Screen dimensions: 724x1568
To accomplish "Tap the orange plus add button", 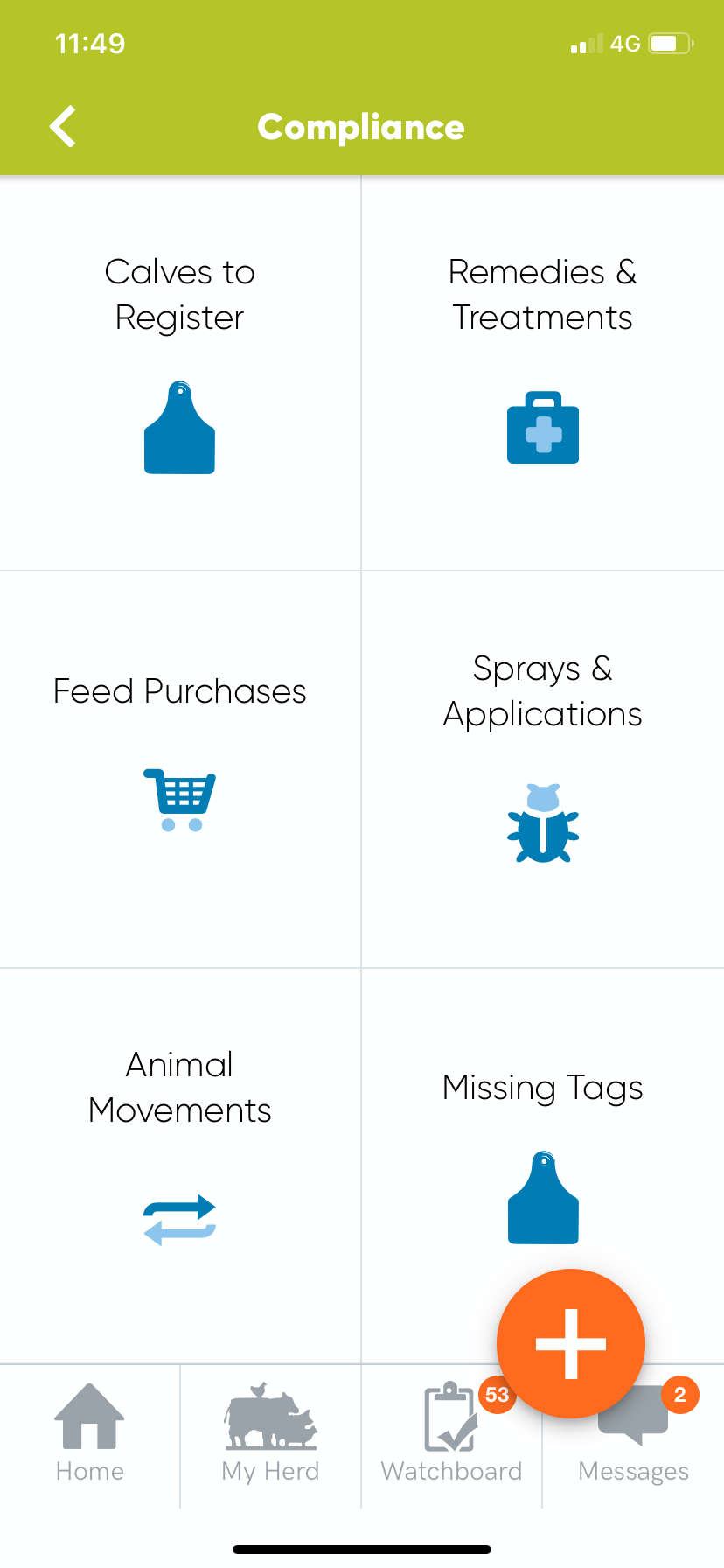I will point(571,1343).
